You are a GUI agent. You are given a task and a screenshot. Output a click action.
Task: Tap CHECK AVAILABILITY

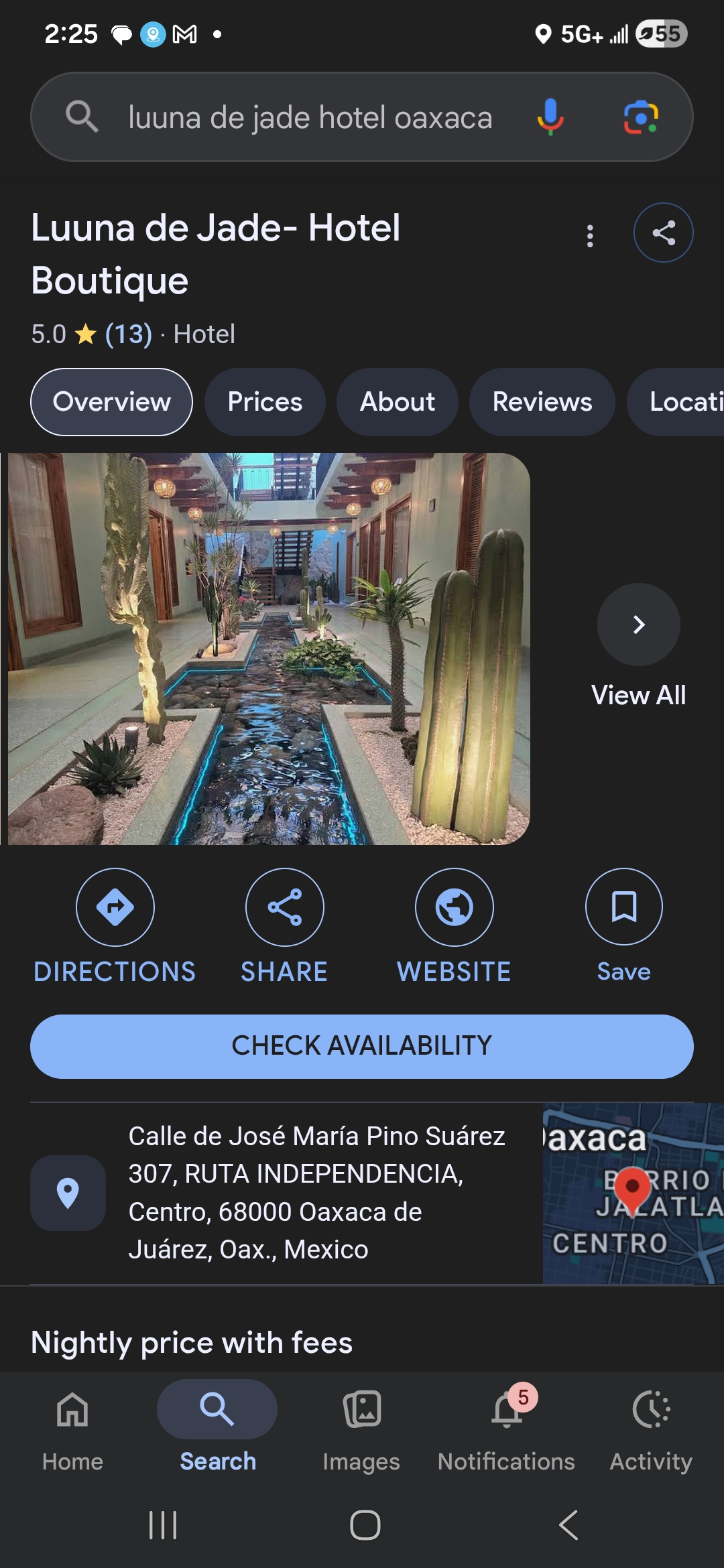[x=362, y=1046]
